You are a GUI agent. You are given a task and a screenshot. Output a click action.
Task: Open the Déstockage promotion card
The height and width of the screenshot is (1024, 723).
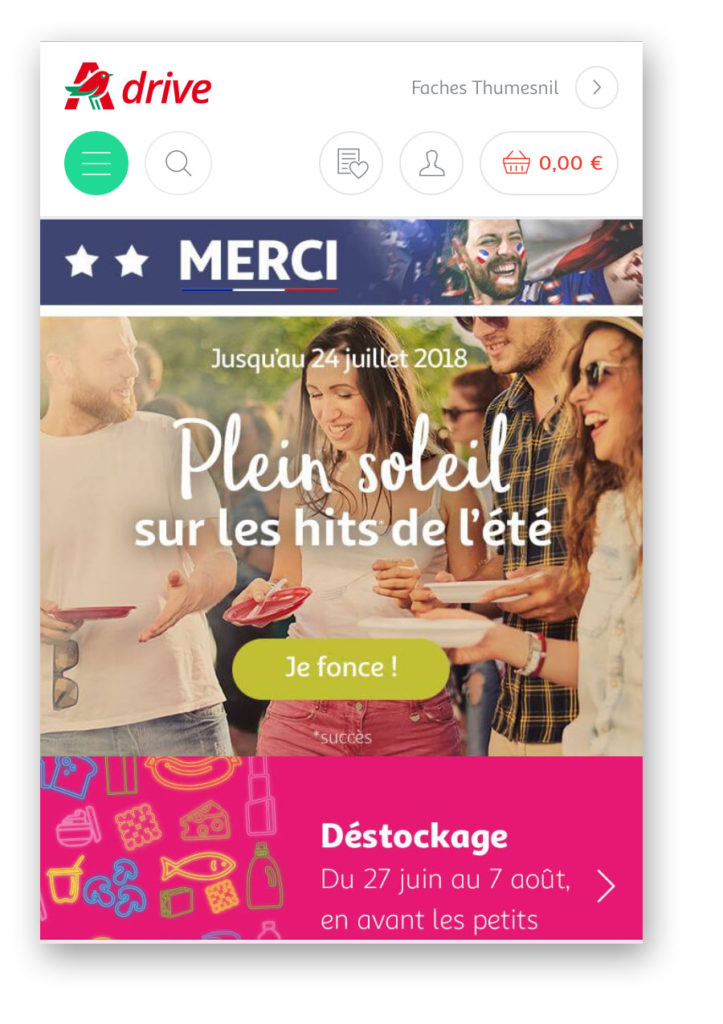tap(450, 860)
